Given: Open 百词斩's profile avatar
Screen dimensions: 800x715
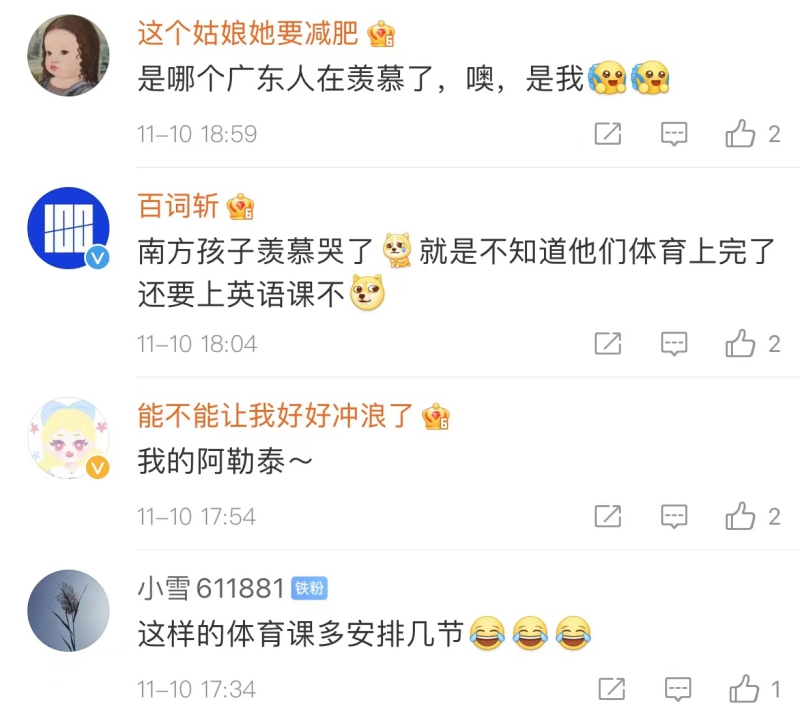Looking at the screenshot, I should coord(67,228).
